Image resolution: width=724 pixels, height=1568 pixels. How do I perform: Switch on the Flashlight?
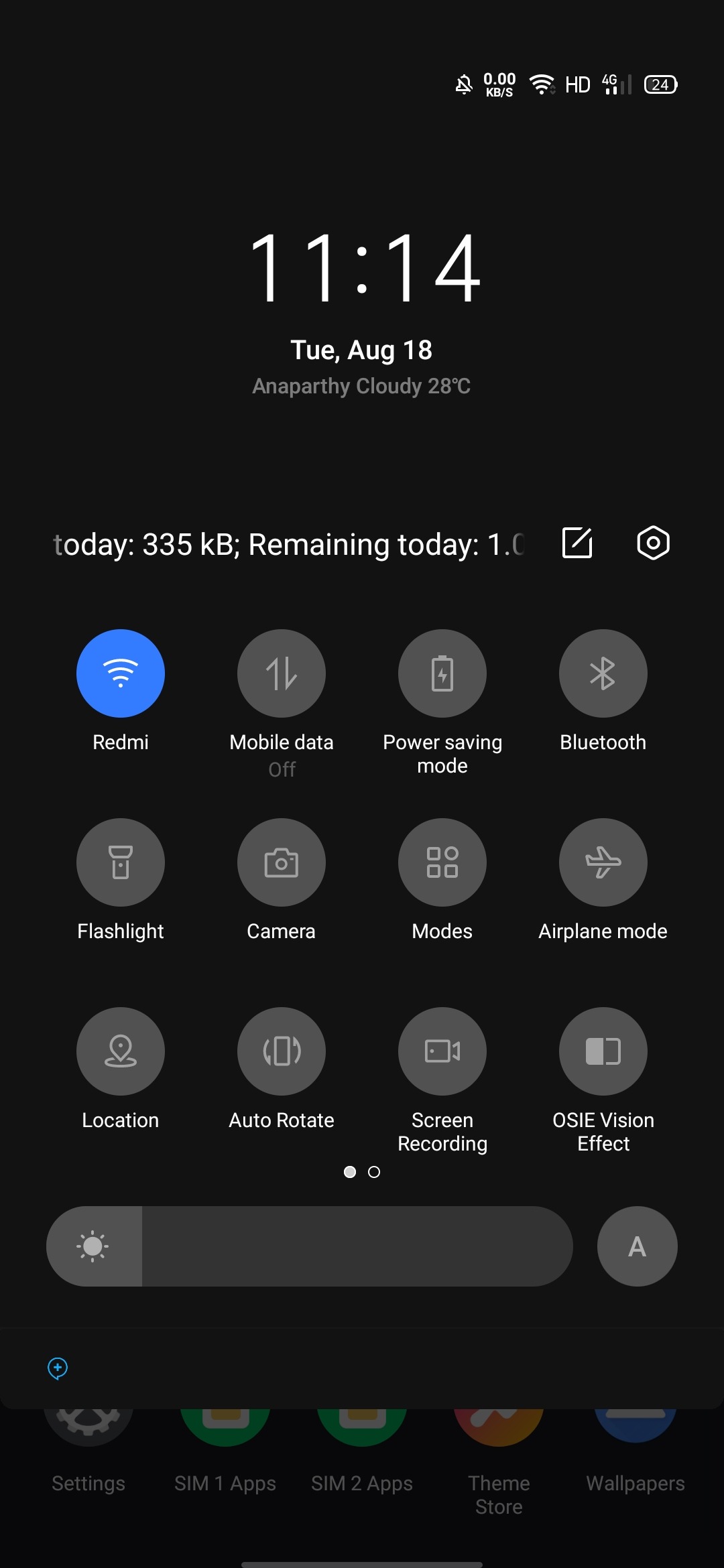point(121,862)
